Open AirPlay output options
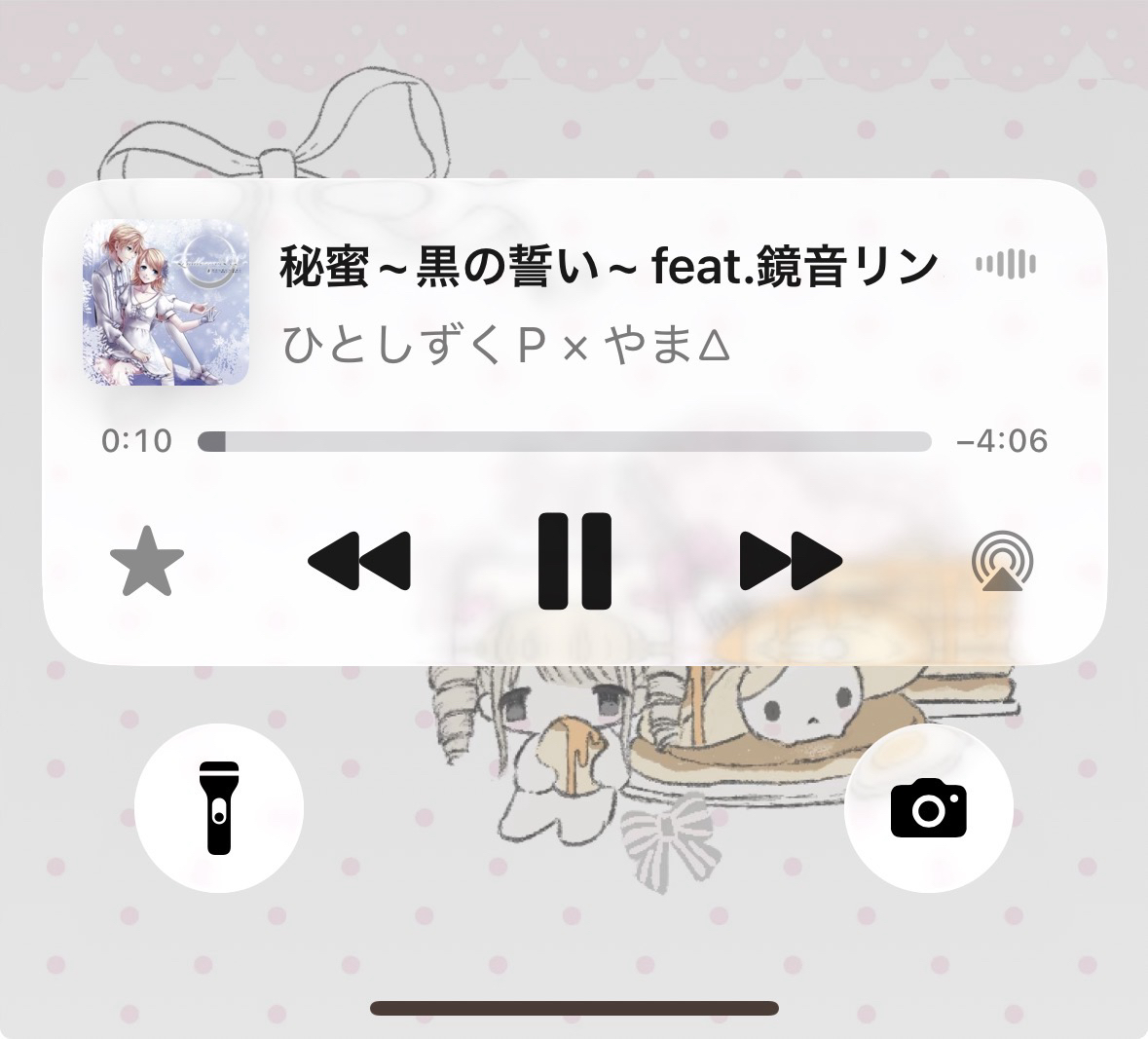1148x1039 pixels. [x=1002, y=562]
